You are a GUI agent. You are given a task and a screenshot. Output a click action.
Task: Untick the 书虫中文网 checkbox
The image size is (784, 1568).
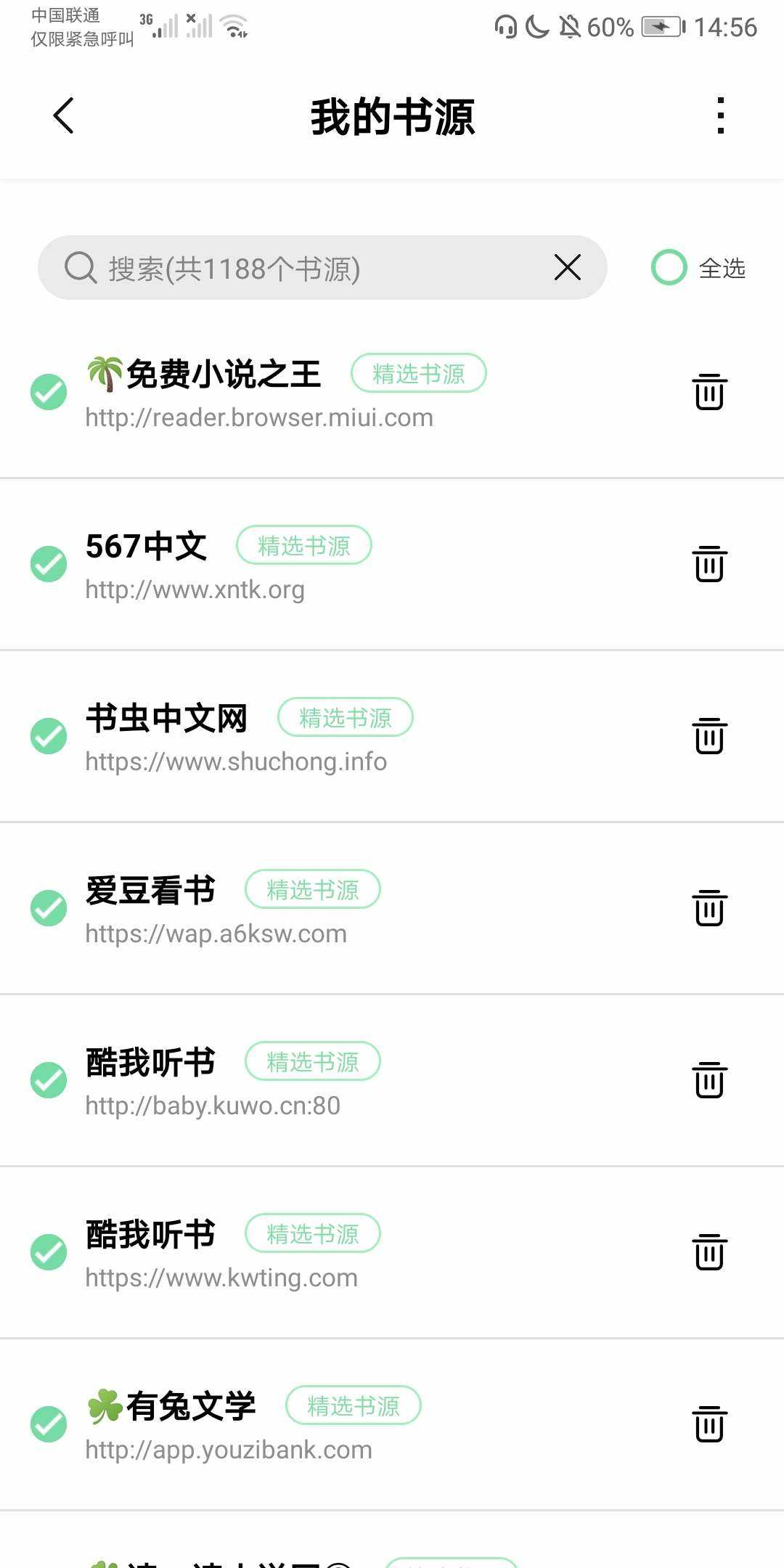click(x=49, y=736)
